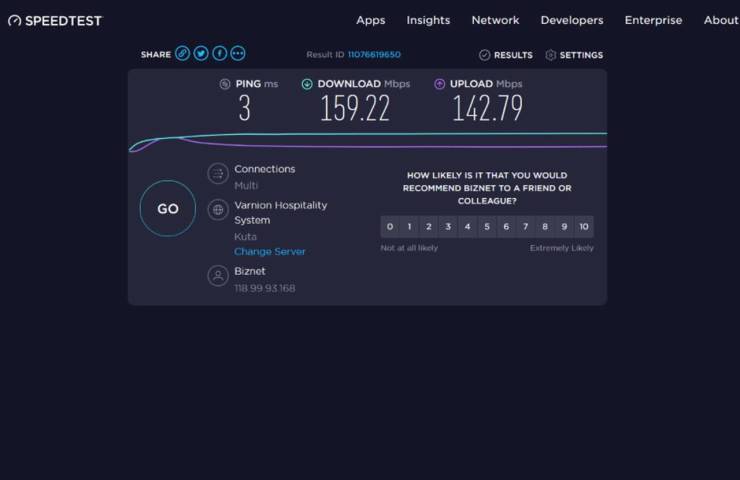Select rating 0 Not at all likely

390,227
